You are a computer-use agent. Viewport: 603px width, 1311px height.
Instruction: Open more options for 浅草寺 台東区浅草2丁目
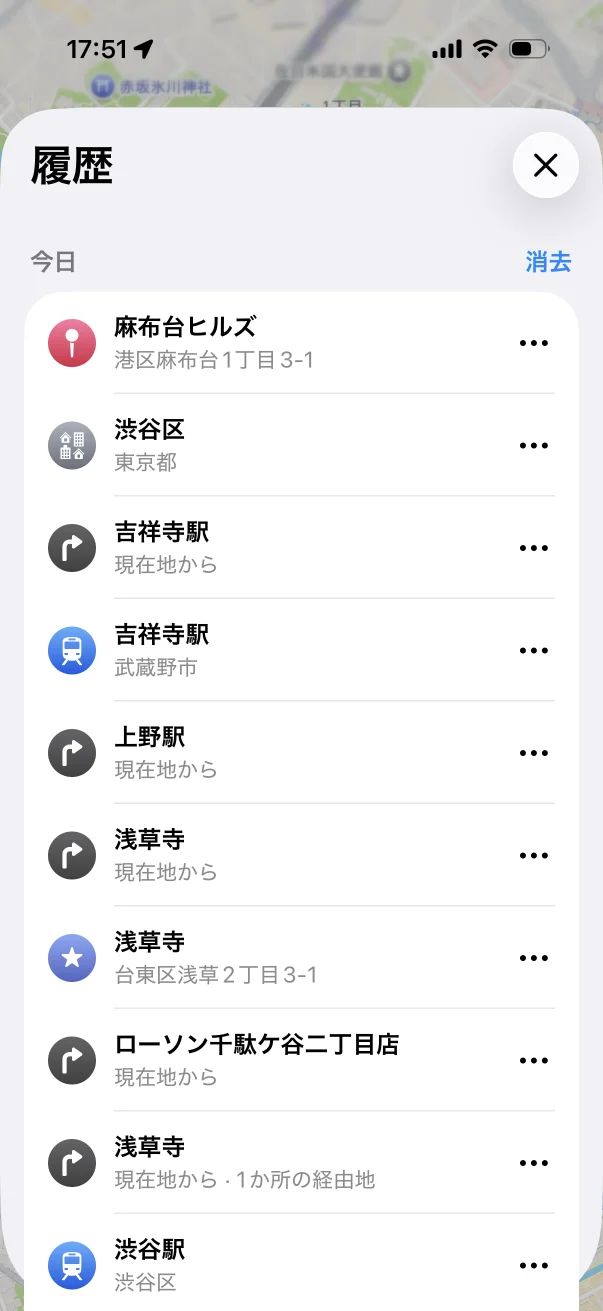534,958
